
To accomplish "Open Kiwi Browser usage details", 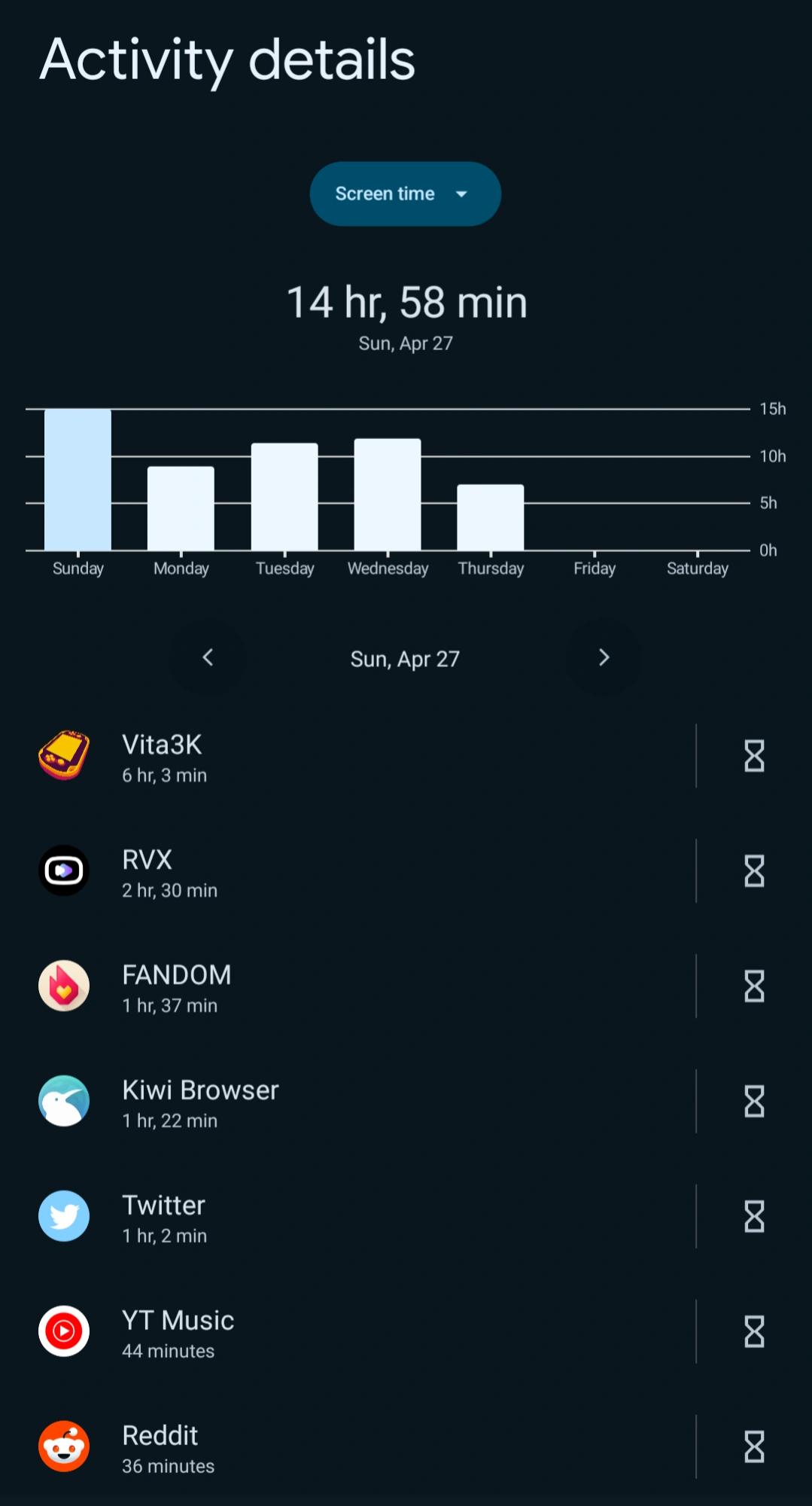I will (x=361, y=1102).
